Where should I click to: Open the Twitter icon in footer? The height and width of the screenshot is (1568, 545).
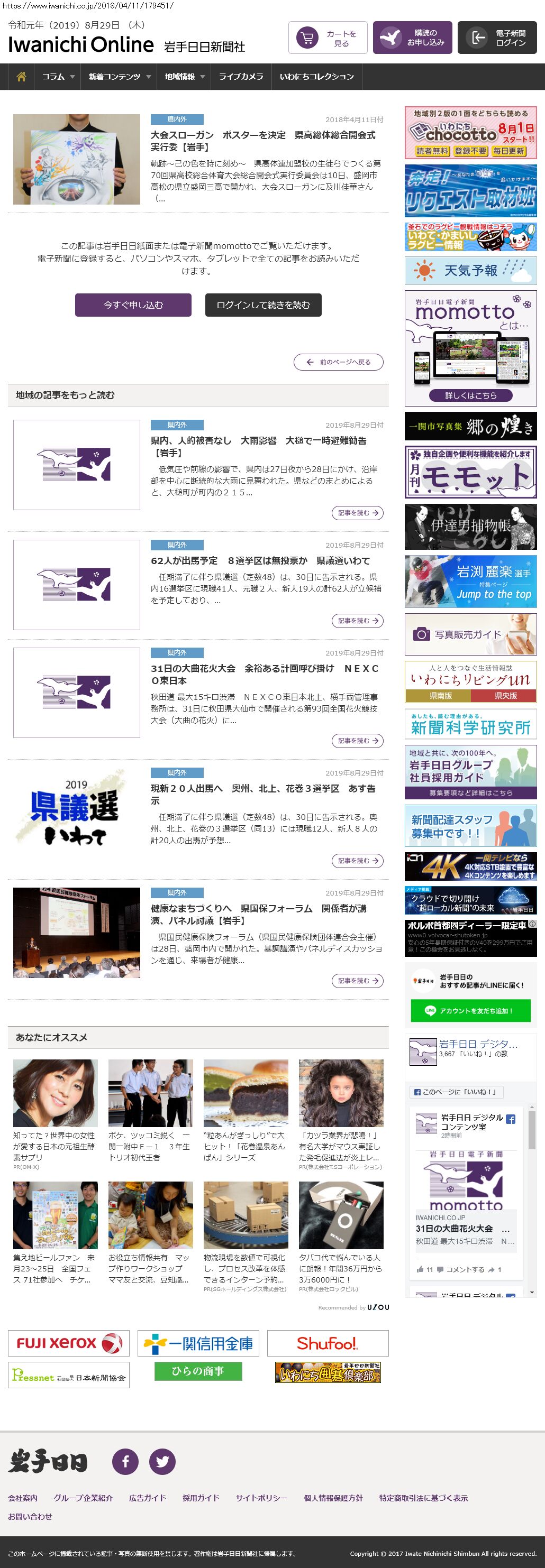[x=162, y=1462]
